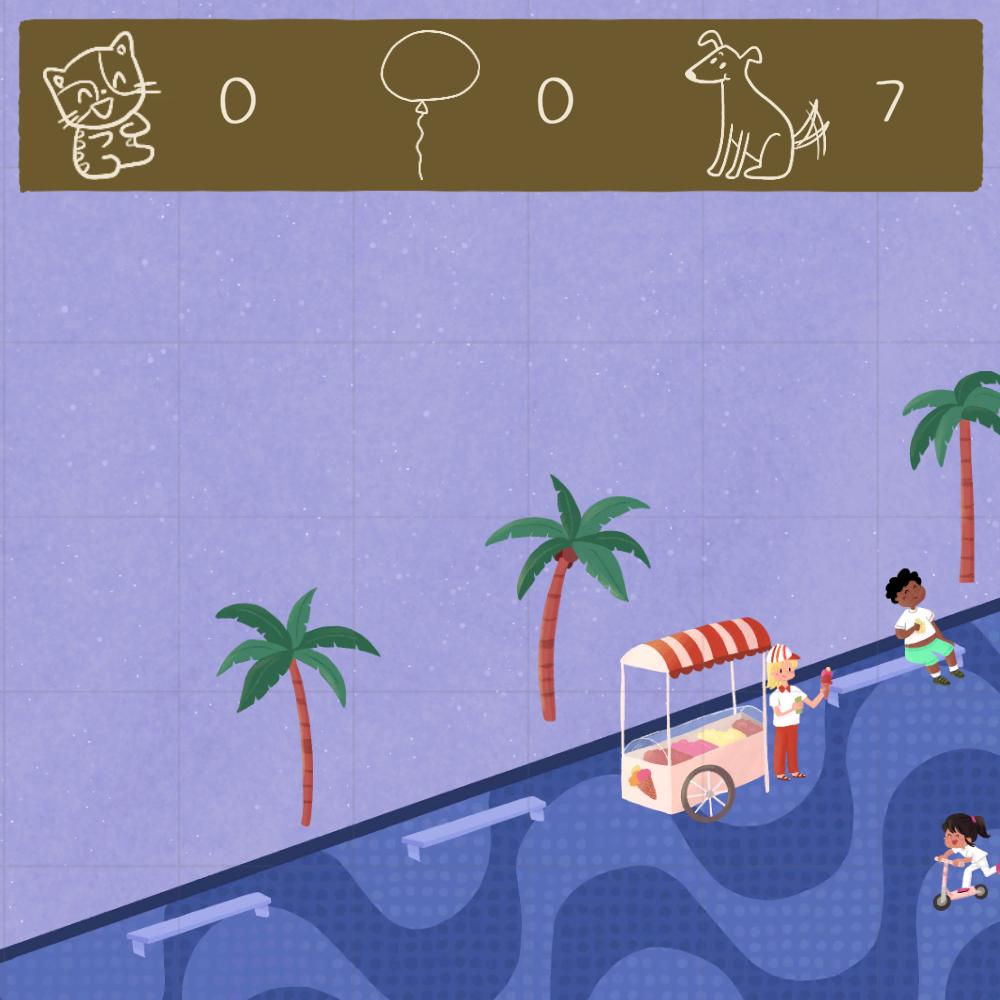The width and height of the screenshot is (1000, 1000).
Task: Tap the dog outline icon
Action: click(758, 105)
